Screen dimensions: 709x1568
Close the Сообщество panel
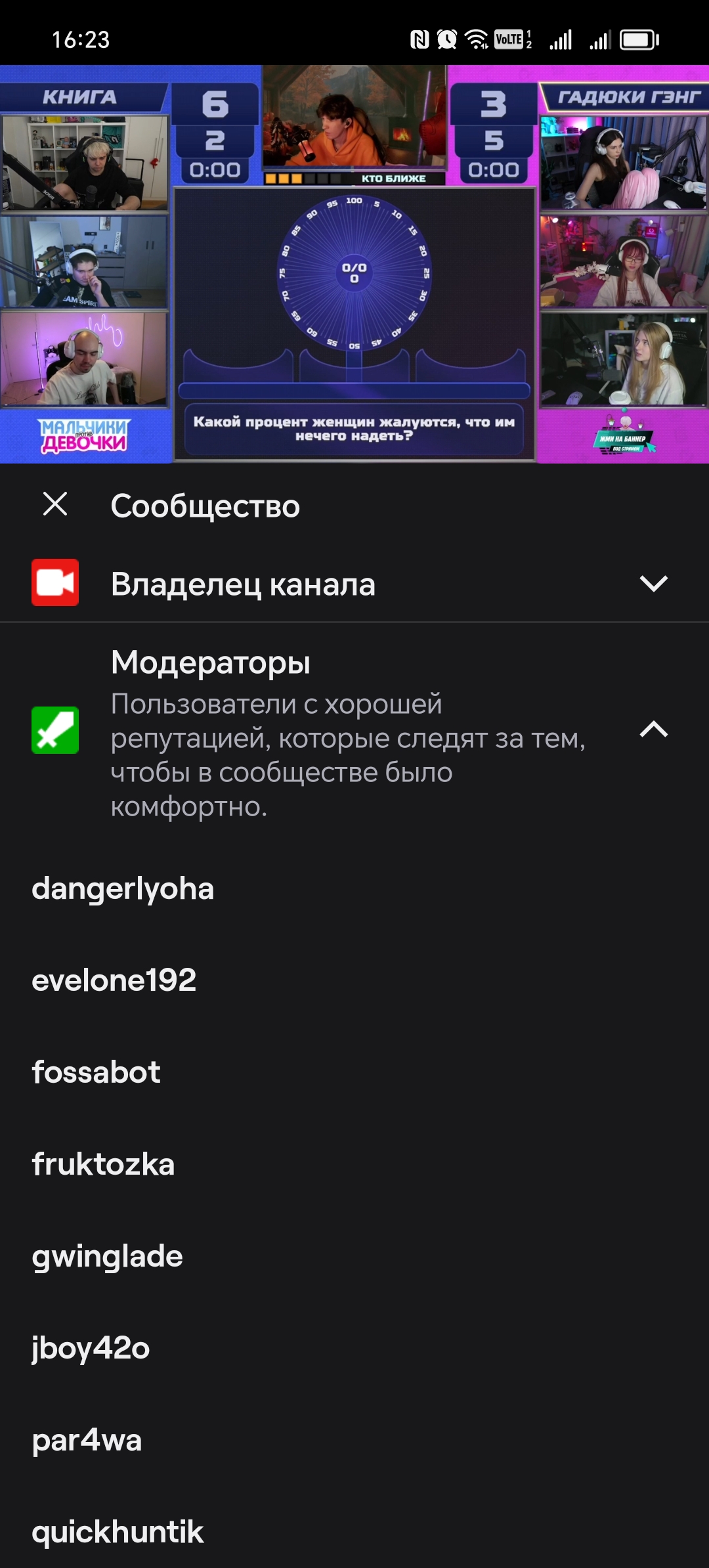click(x=55, y=504)
